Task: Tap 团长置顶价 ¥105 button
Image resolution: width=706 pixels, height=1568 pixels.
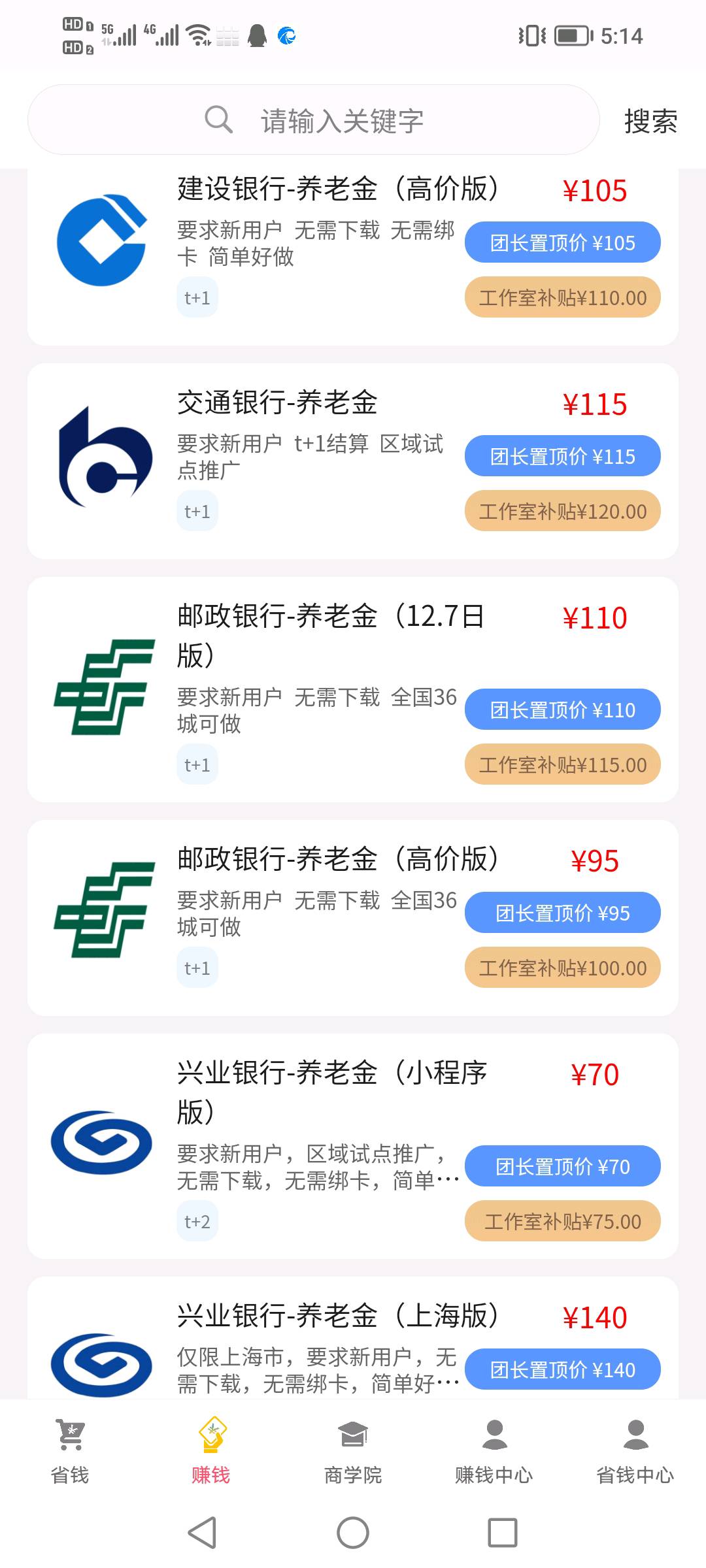Action: pos(562,243)
